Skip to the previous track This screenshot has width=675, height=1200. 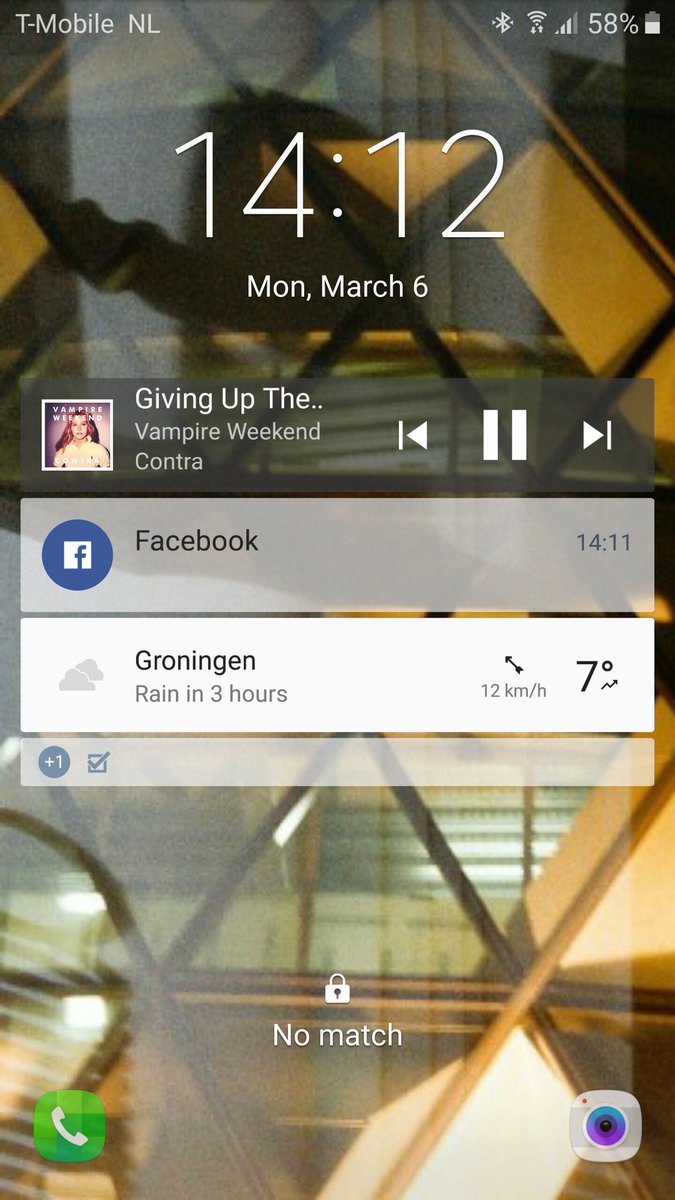pos(413,435)
